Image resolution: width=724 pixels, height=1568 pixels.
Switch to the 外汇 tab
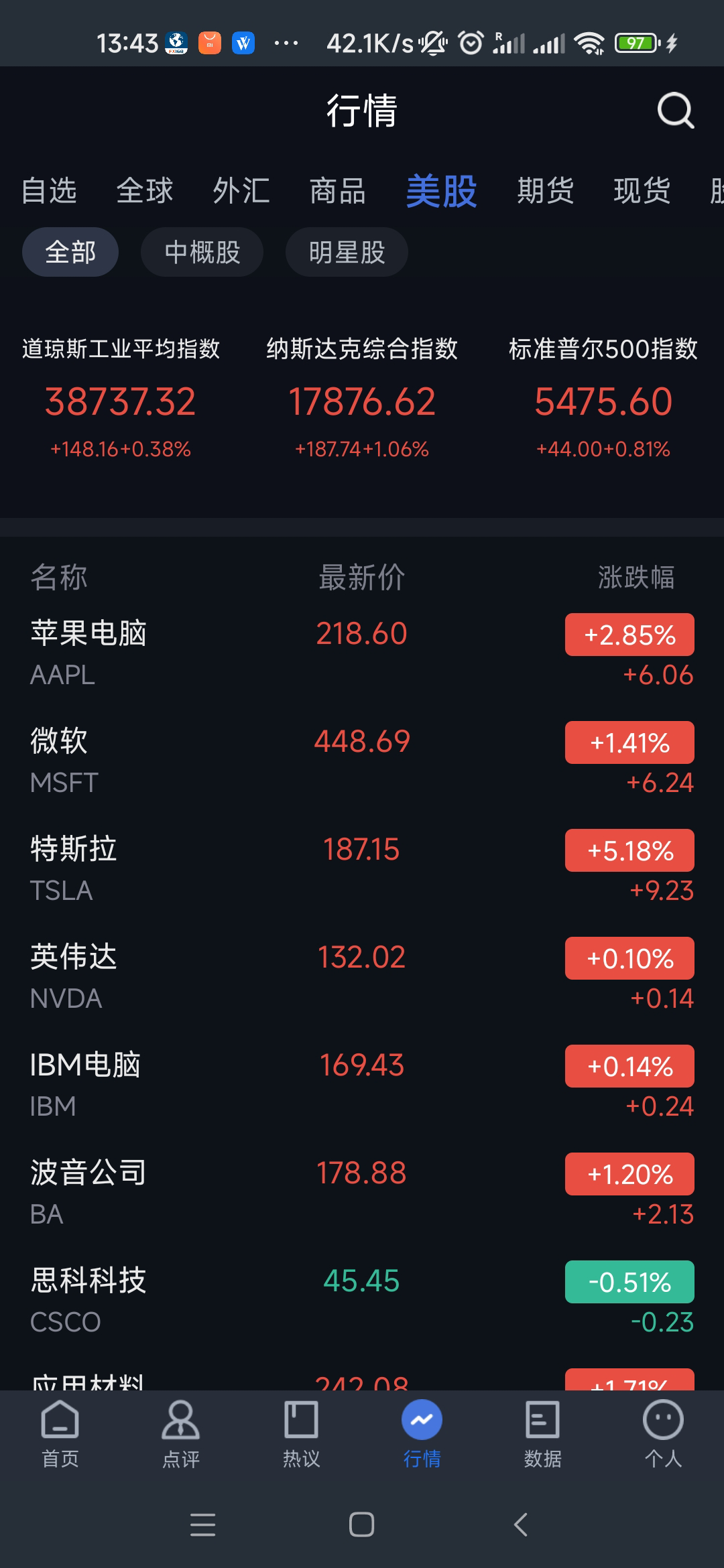tap(241, 191)
